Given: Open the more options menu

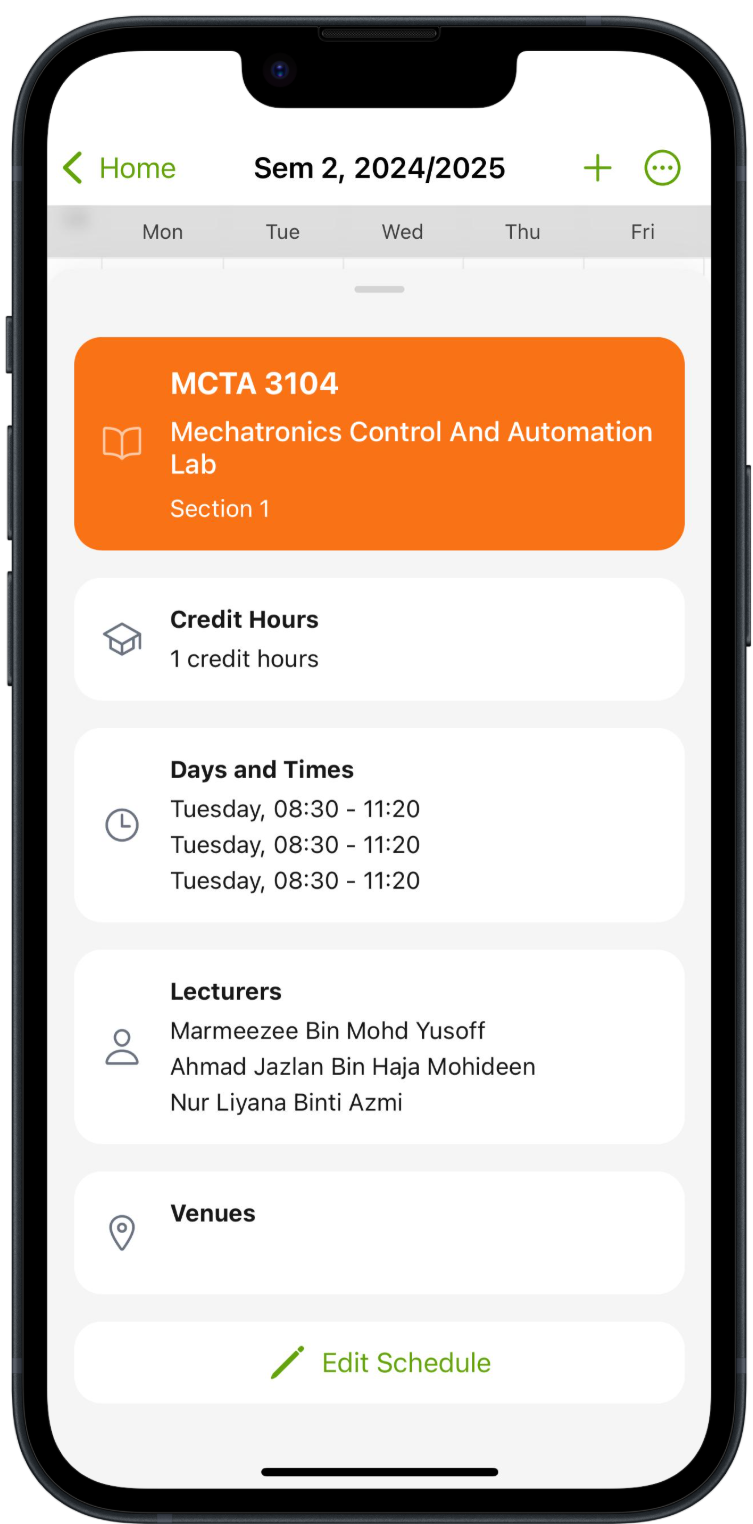Looking at the screenshot, I should click(x=662, y=168).
